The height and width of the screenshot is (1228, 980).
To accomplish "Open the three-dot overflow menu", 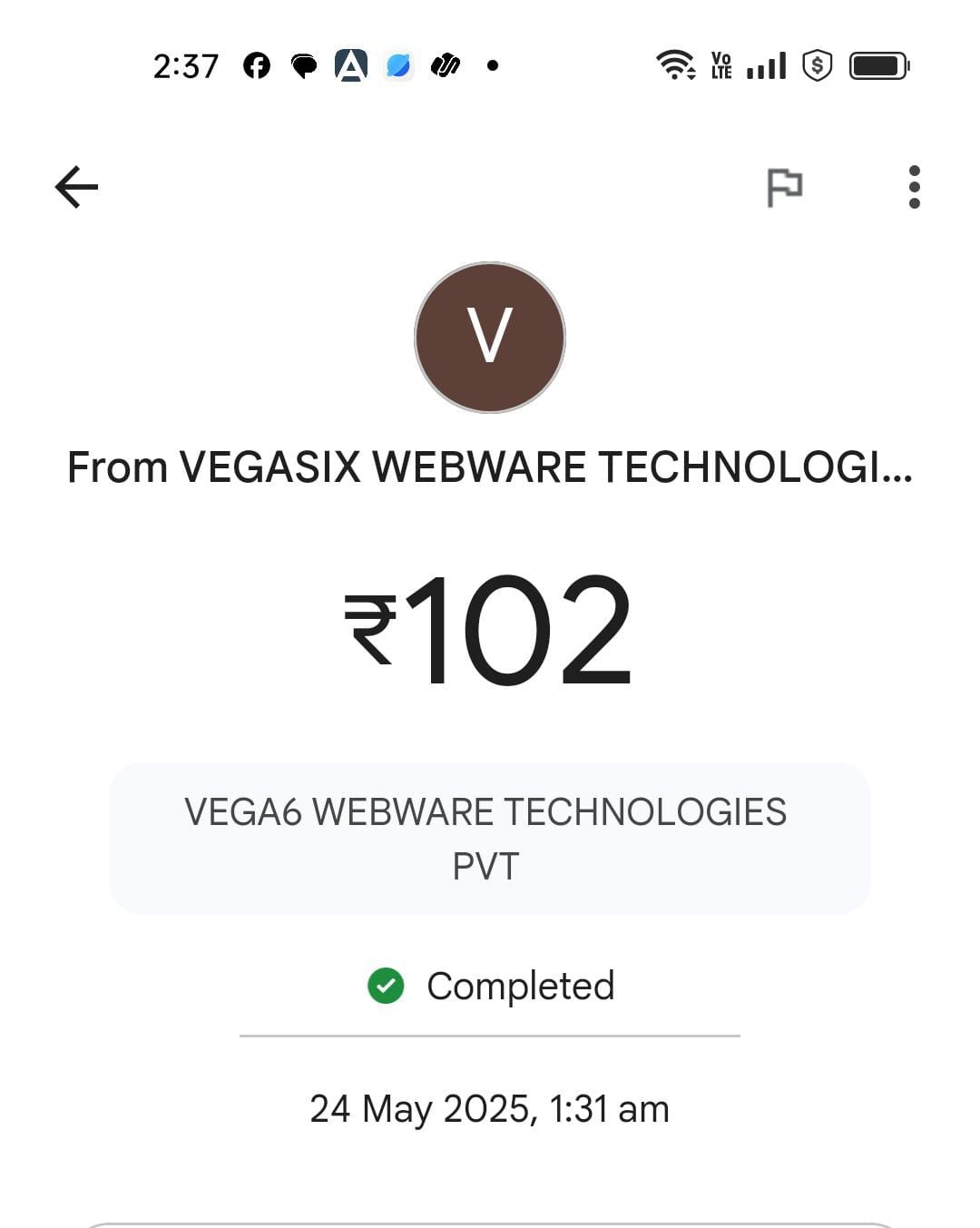I will click(914, 187).
